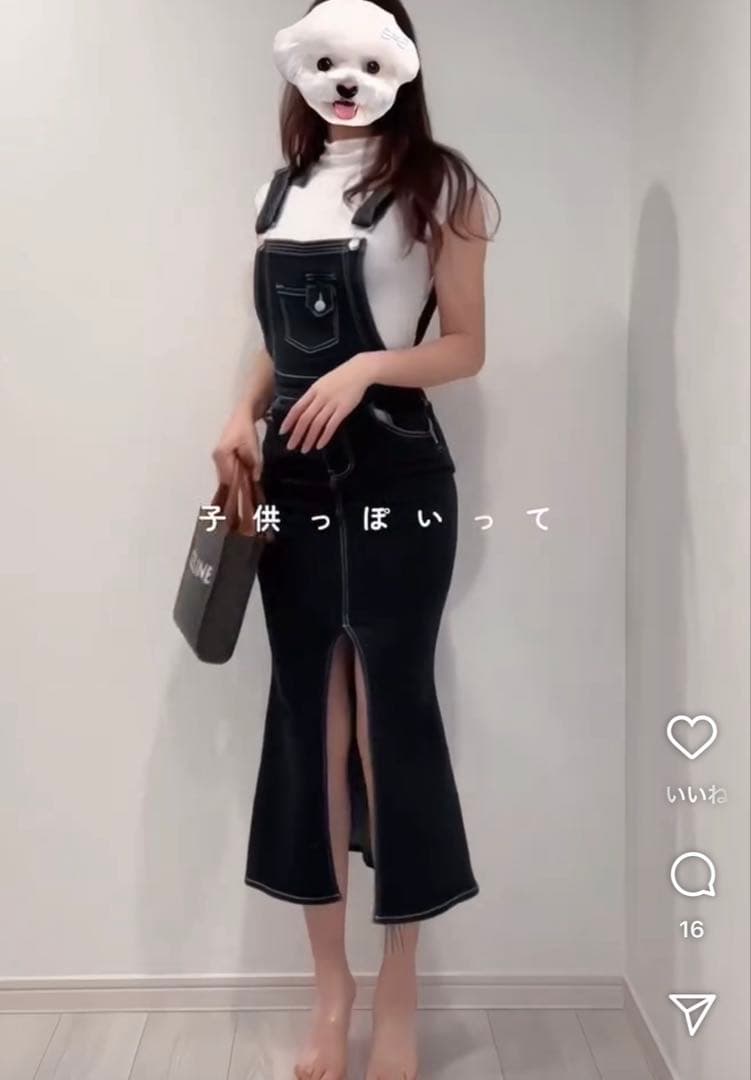This screenshot has height=1080, width=751.
Task: Share this reel via the paper plane
Action: pyautogui.click(x=692, y=1014)
